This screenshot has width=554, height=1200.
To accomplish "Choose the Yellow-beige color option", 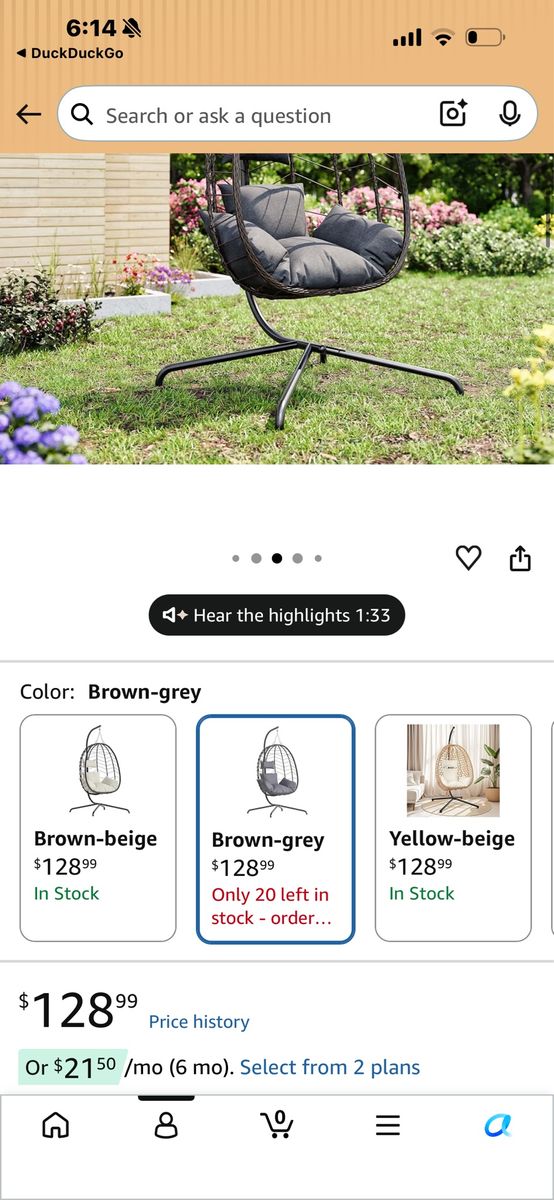I will click(453, 828).
